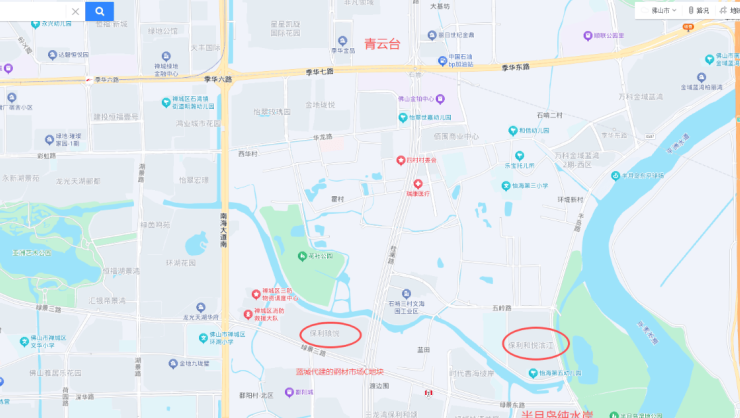This screenshot has height=418, width=740.
Task: Open the 佛山市 city dropdown
Action: (x=661, y=10)
